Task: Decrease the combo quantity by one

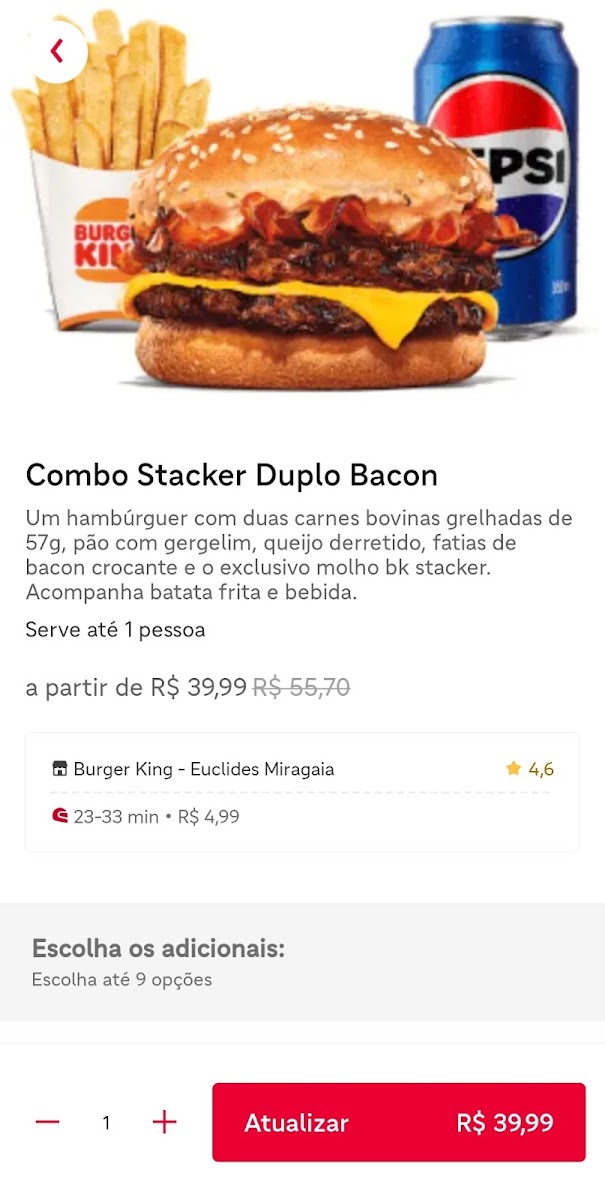Action: (x=48, y=1122)
